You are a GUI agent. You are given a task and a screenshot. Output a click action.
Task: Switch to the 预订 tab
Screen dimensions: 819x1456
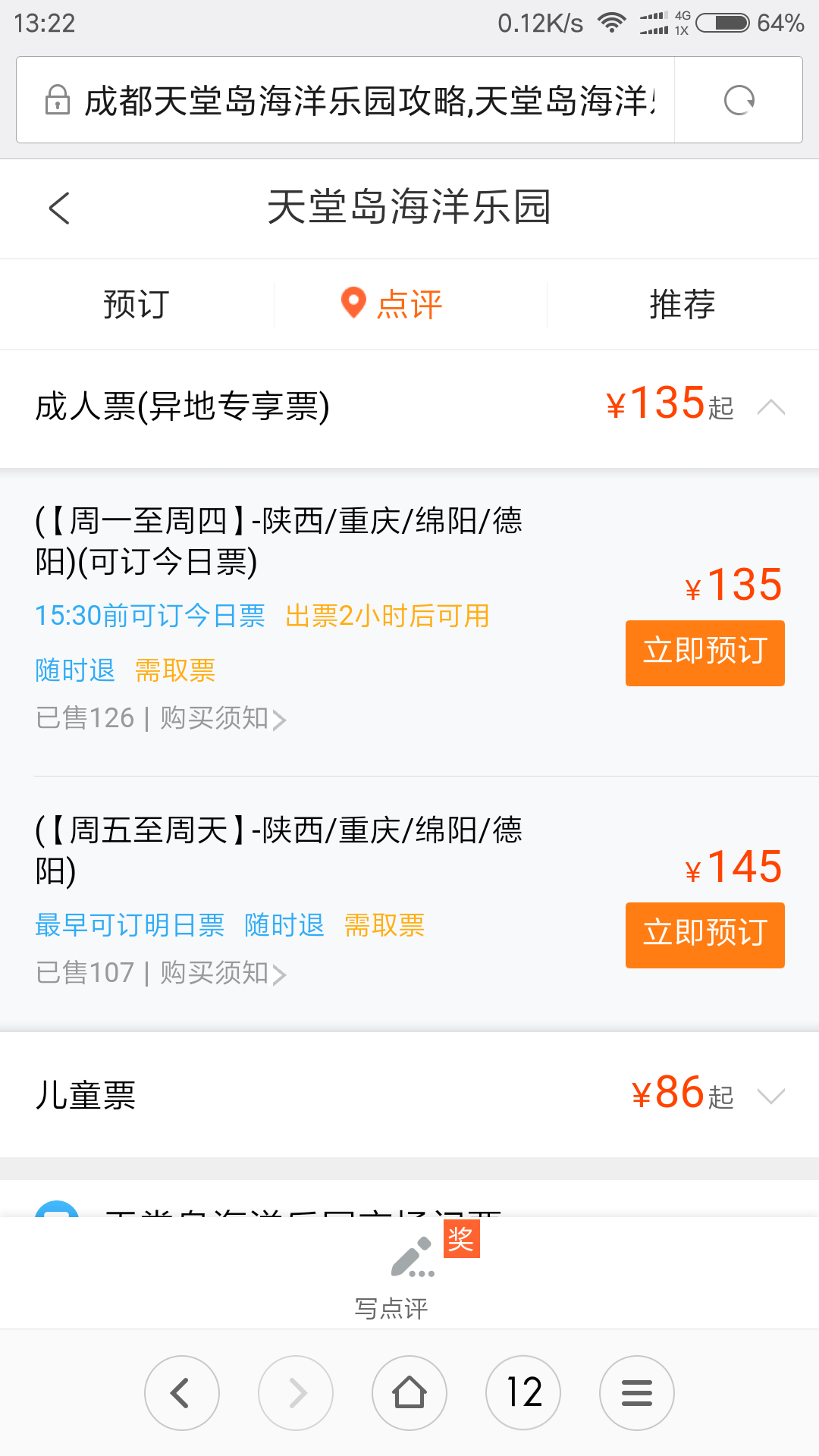coord(136,304)
